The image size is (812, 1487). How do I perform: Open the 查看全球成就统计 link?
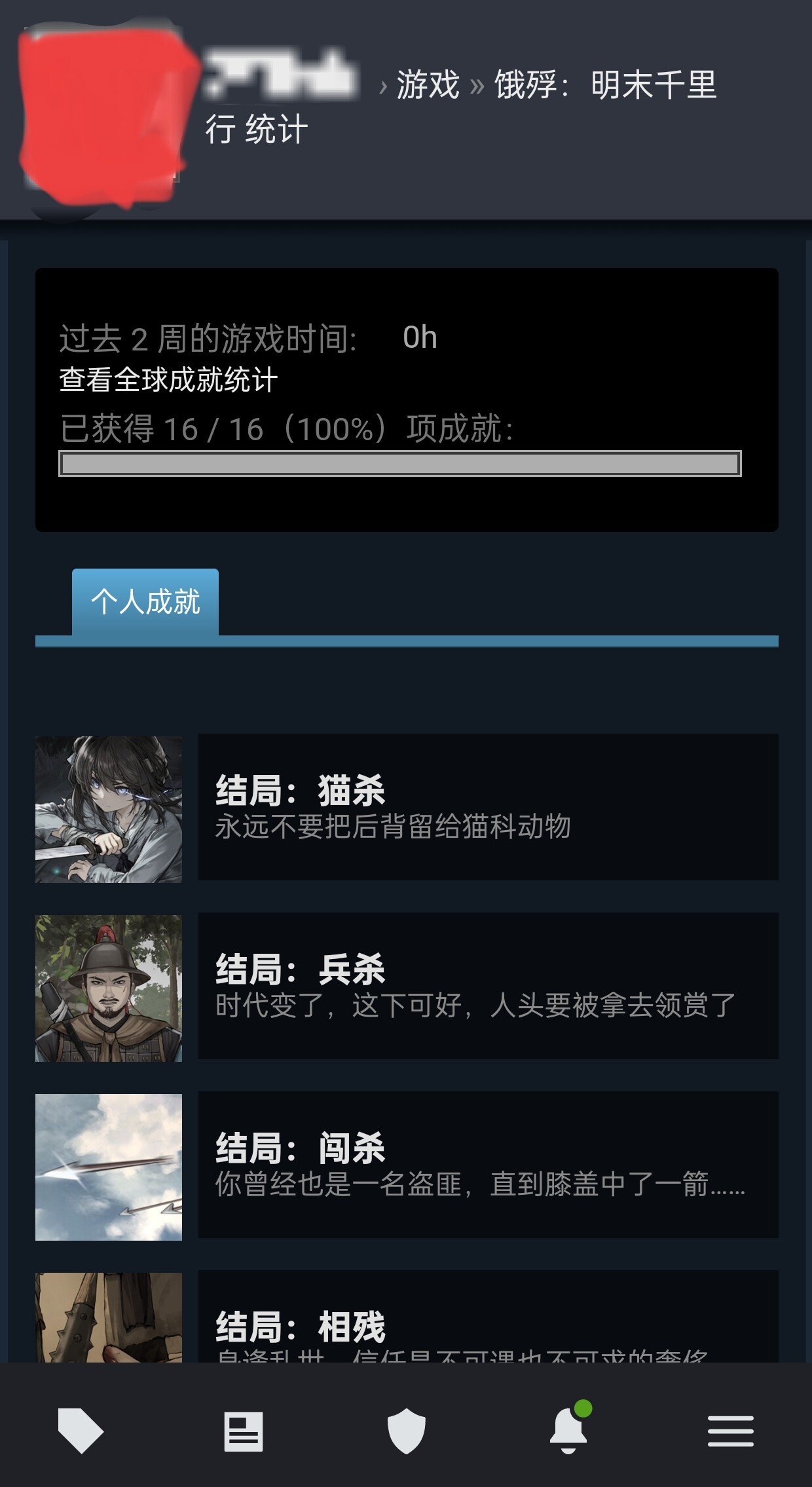(168, 380)
